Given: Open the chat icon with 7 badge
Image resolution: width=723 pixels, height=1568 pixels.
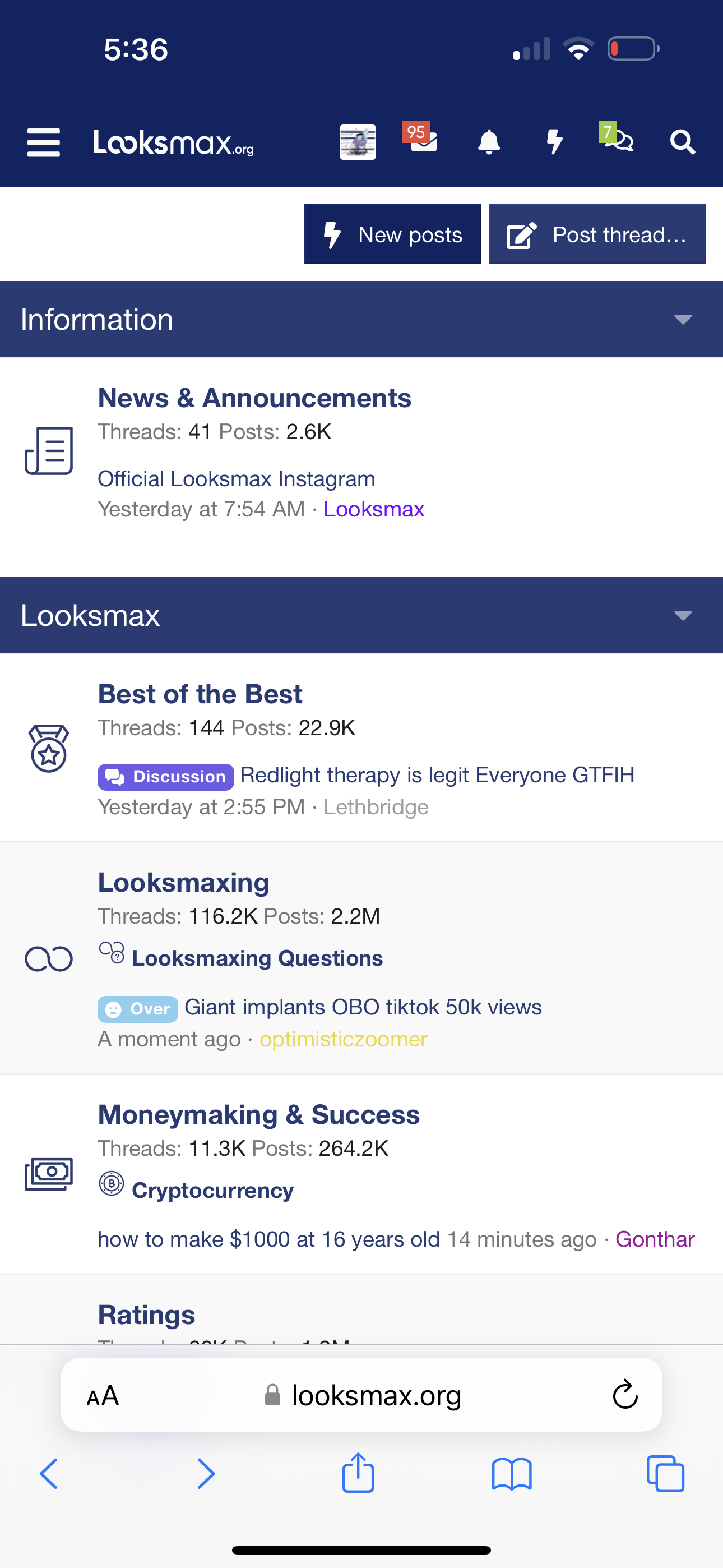Looking at the screenshot, I should [617, 137].
